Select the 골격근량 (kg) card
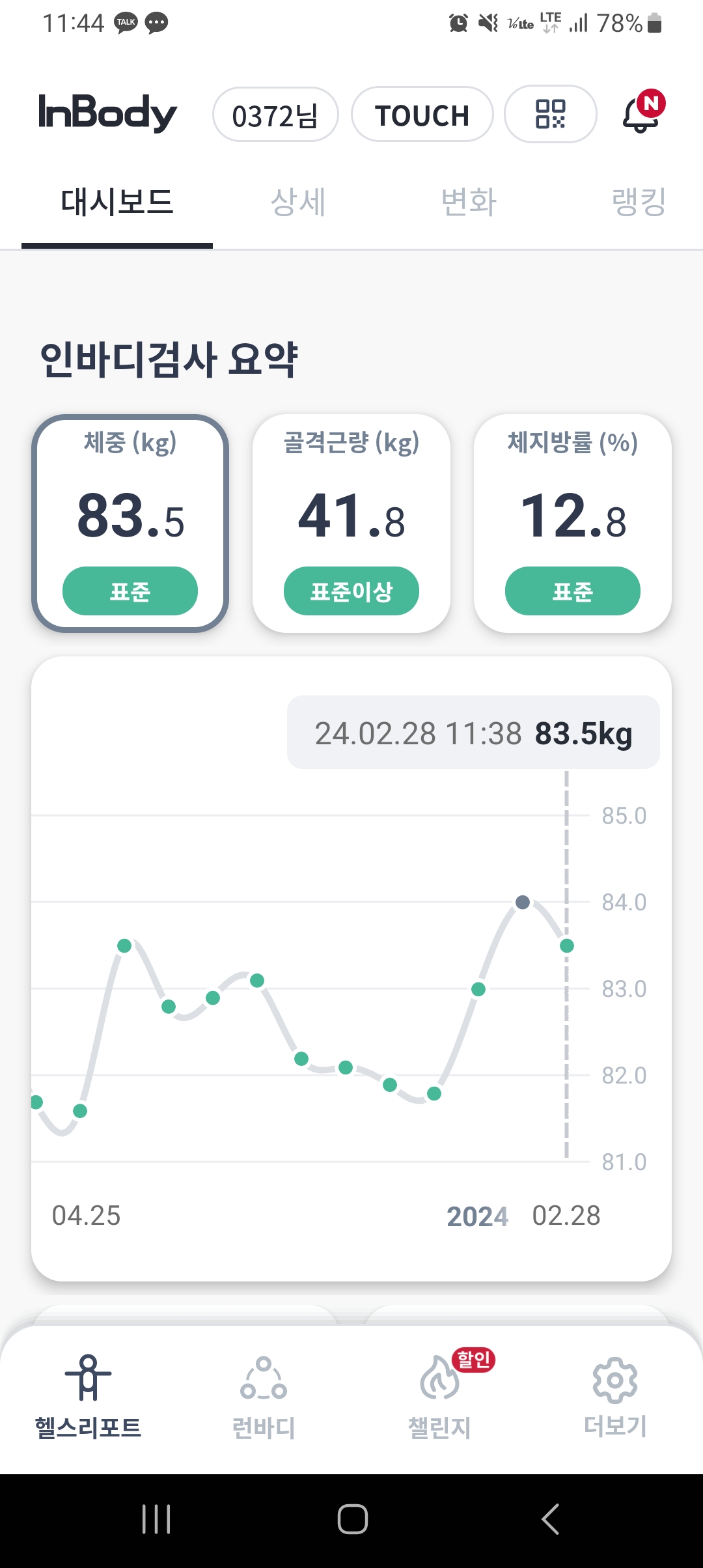Image resolution: width=703 pixels, height=1568 pixels. click(351, 524)
